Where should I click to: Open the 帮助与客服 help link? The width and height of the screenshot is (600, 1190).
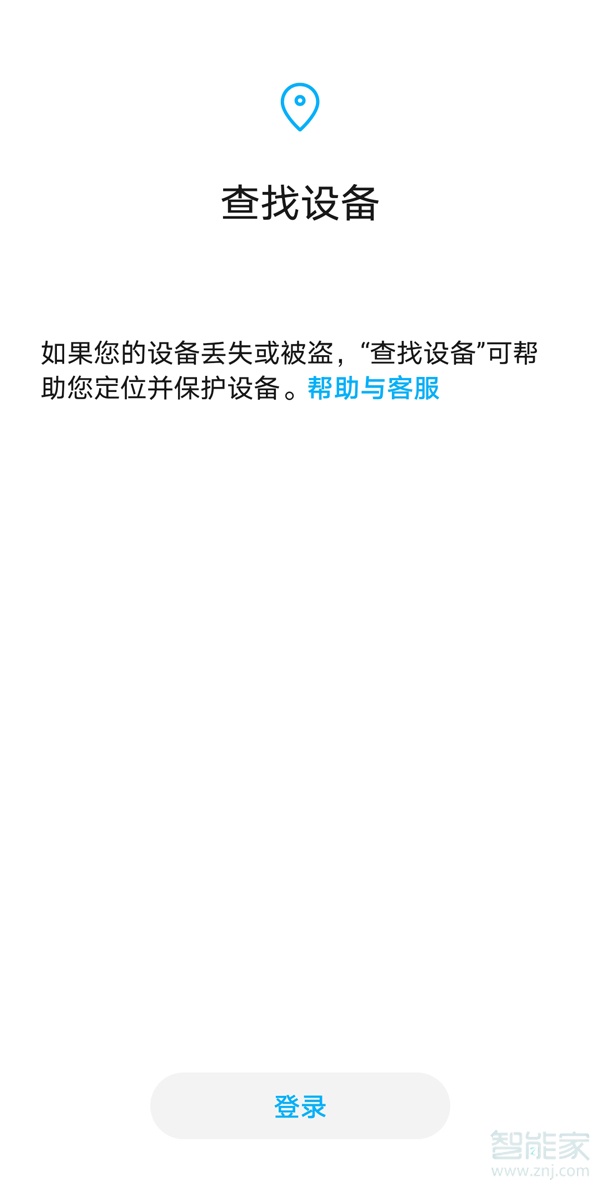point(374,388)
